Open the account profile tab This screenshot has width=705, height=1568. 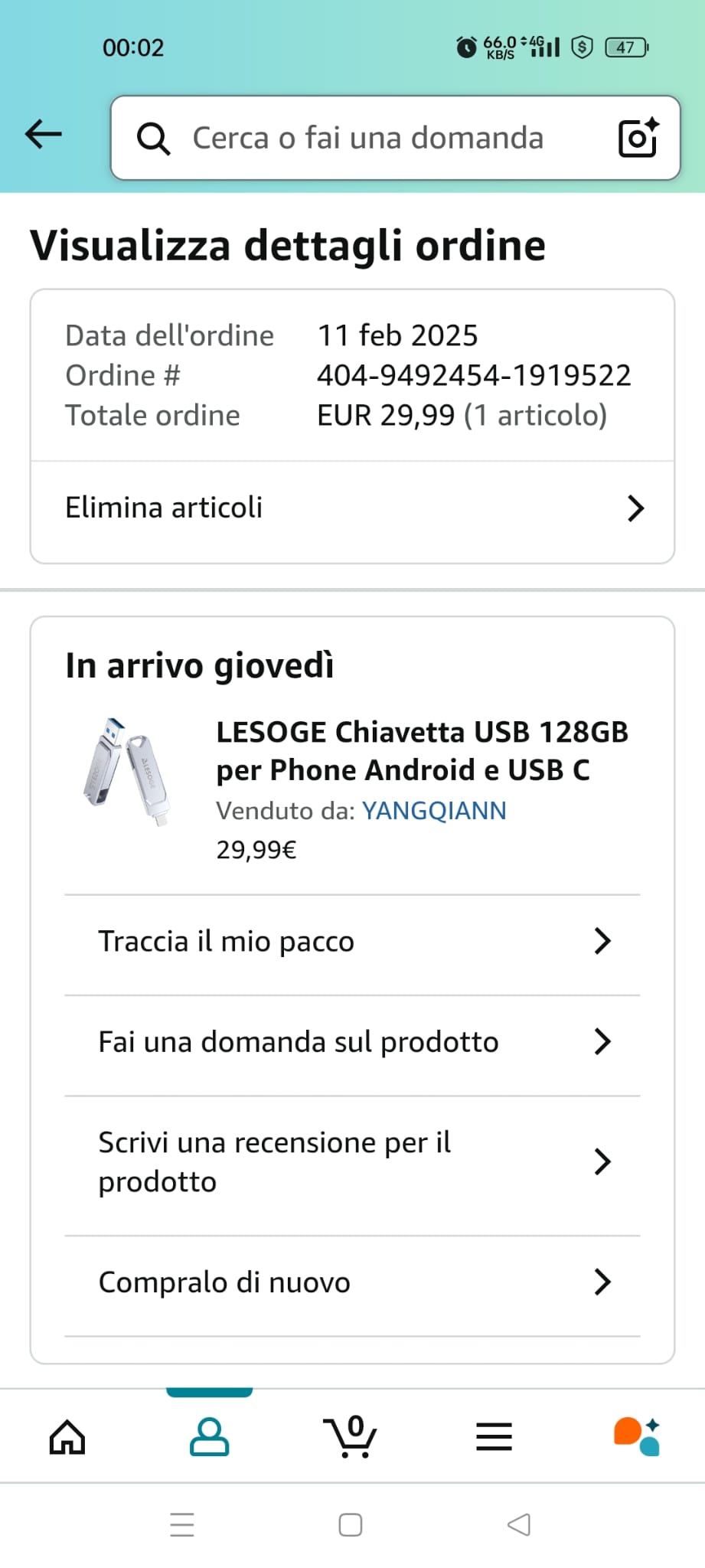(x=209, y=1436)
